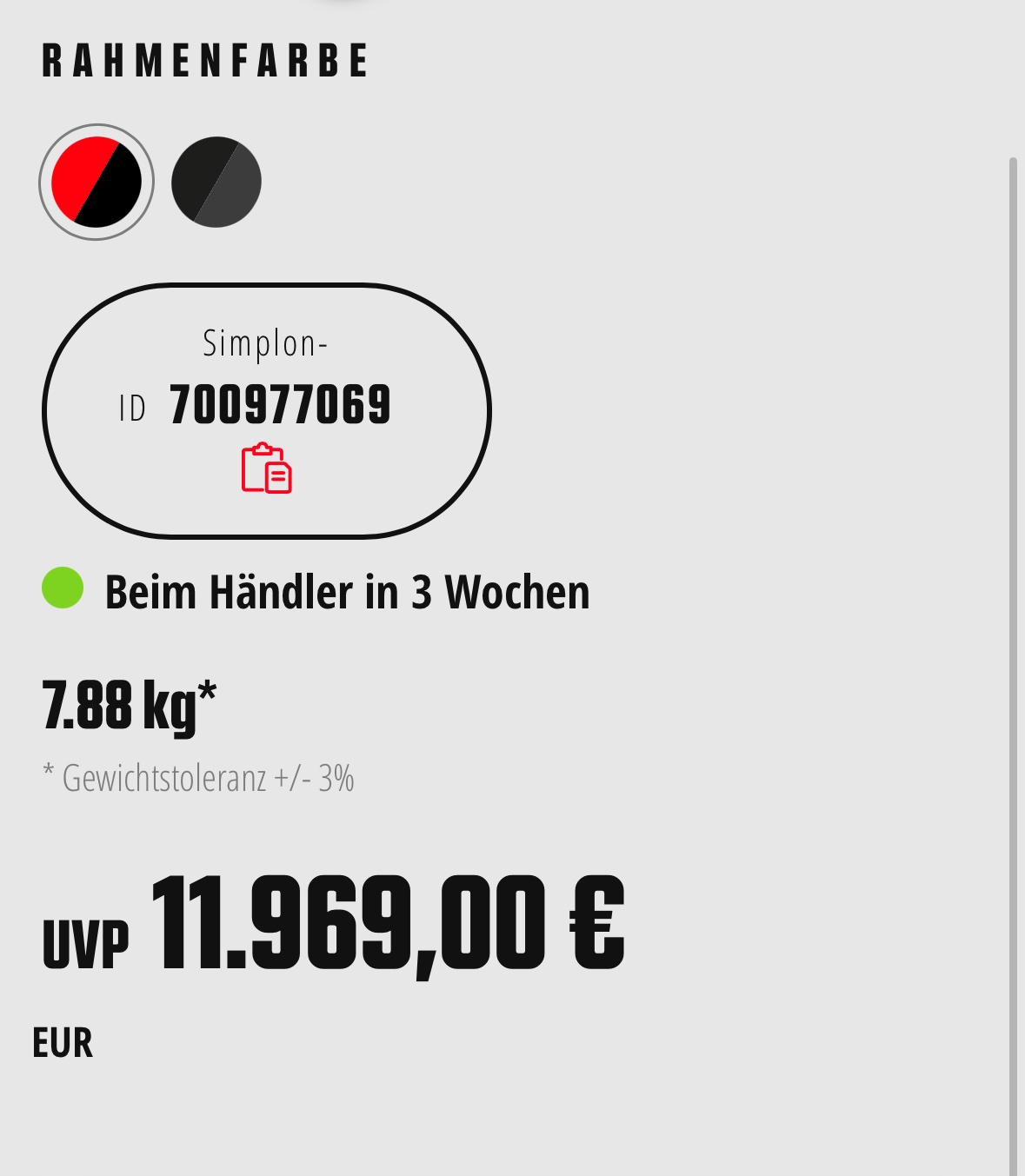Image resolution: width=1025 pixels, height=1176 pixels.
Task: Copy the Simplon ID to clipboard
Action: pos(266,468)
